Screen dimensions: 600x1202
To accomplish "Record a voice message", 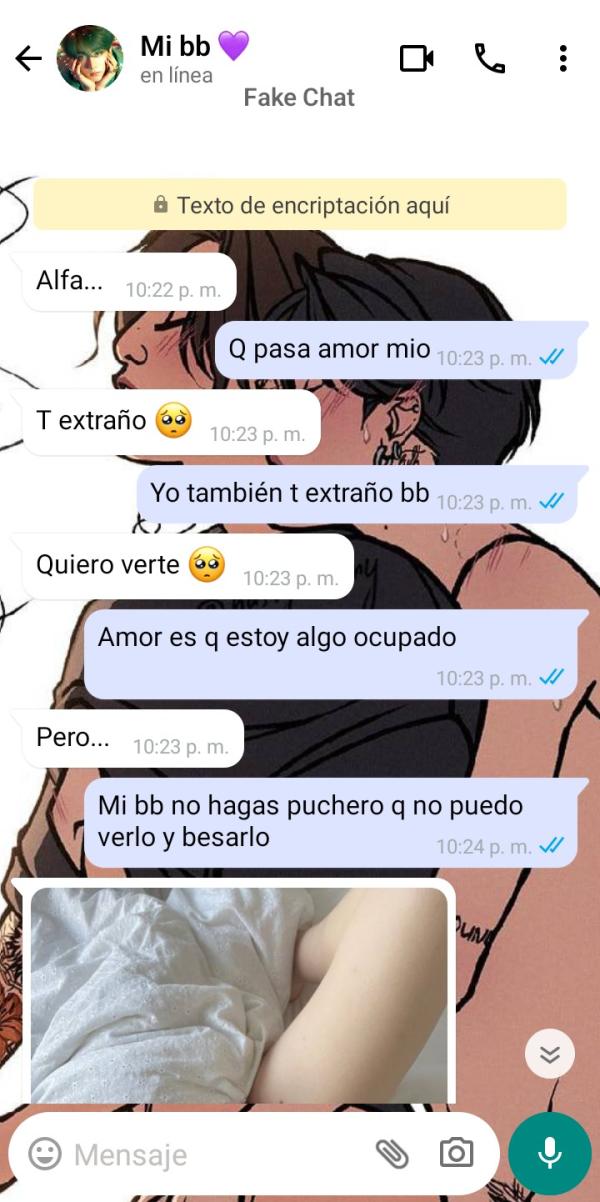I will pyautogui.click(x=549, y=1154).
